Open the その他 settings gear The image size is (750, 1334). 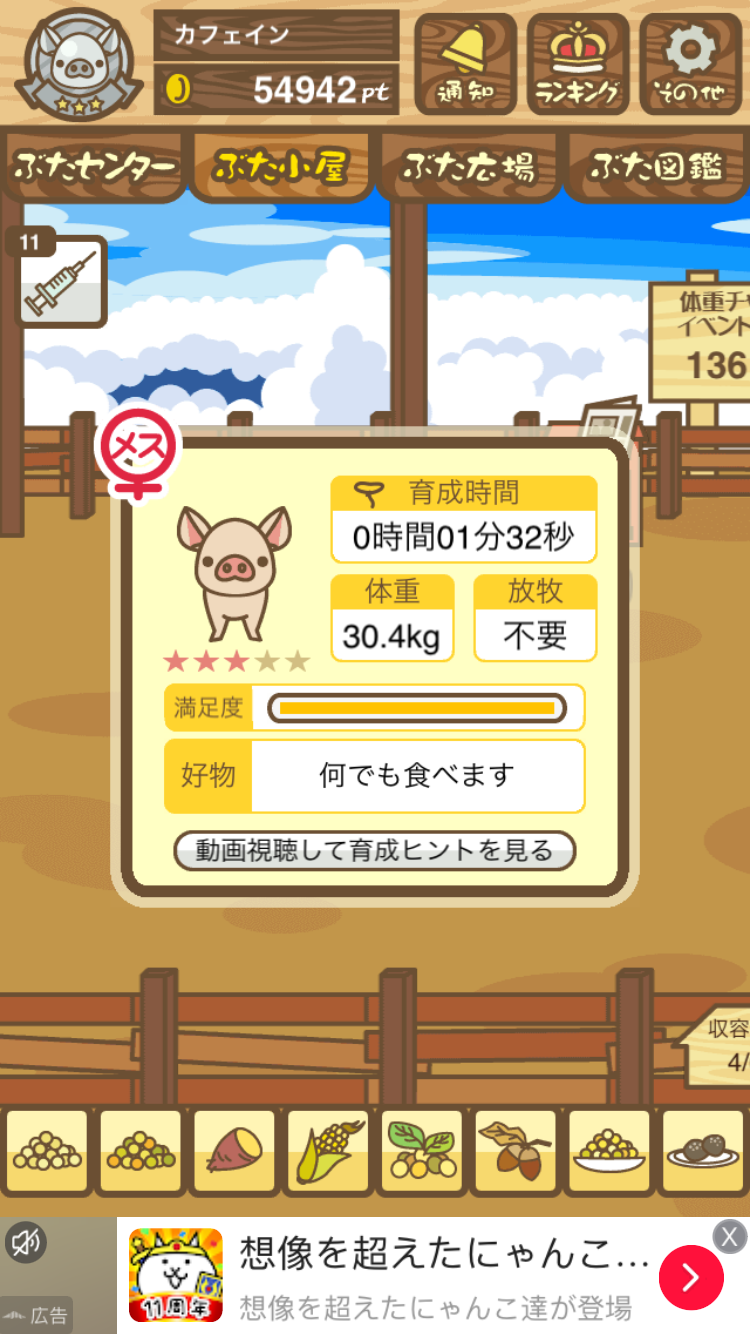pos(690,62)
